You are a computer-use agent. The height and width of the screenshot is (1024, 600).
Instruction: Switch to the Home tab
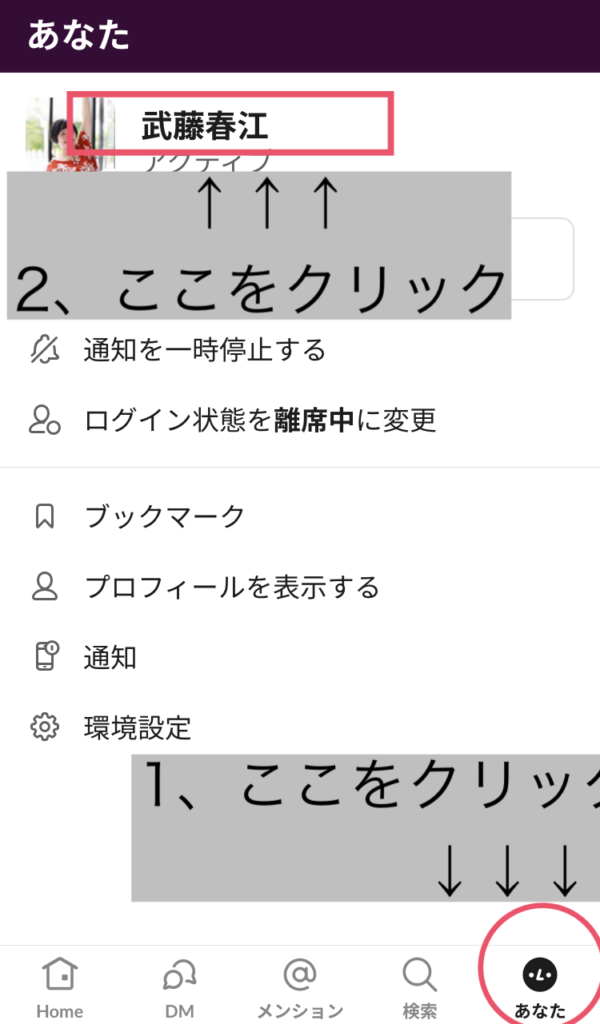[x=59, y=986]
